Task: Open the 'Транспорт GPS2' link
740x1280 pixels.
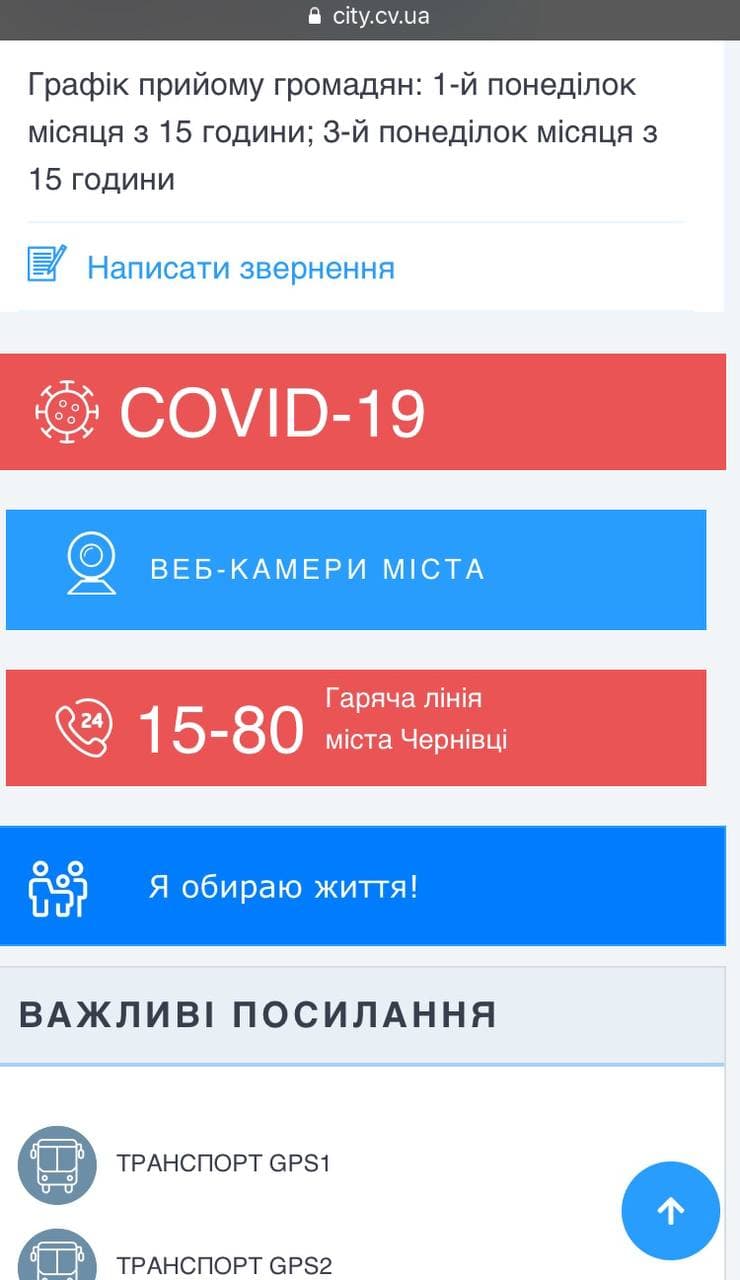Action: click(x=223, y=1264)
